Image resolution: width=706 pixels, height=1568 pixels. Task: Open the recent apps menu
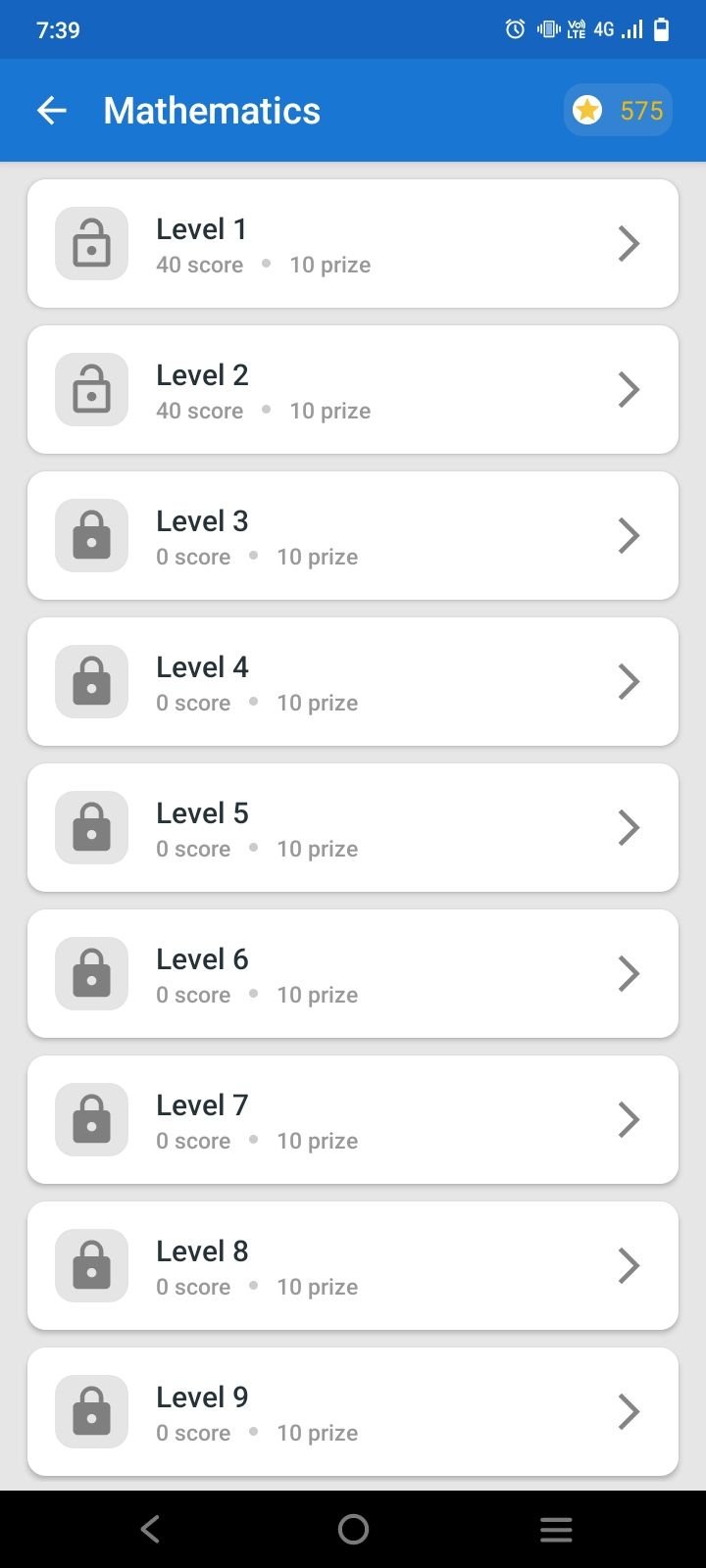click(x=556, y=1529)
